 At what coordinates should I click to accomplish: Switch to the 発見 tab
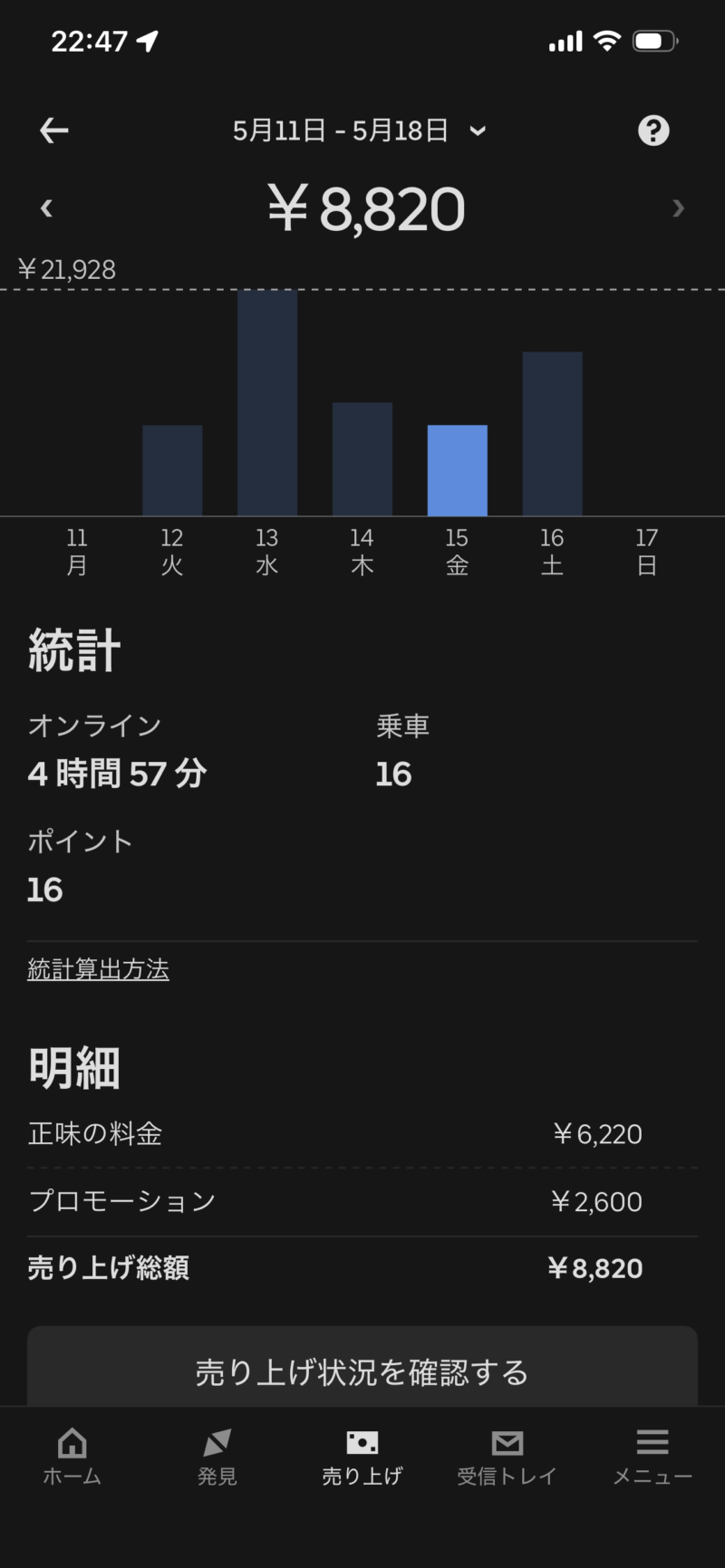pyautogui.click(x=217, y=1457)
